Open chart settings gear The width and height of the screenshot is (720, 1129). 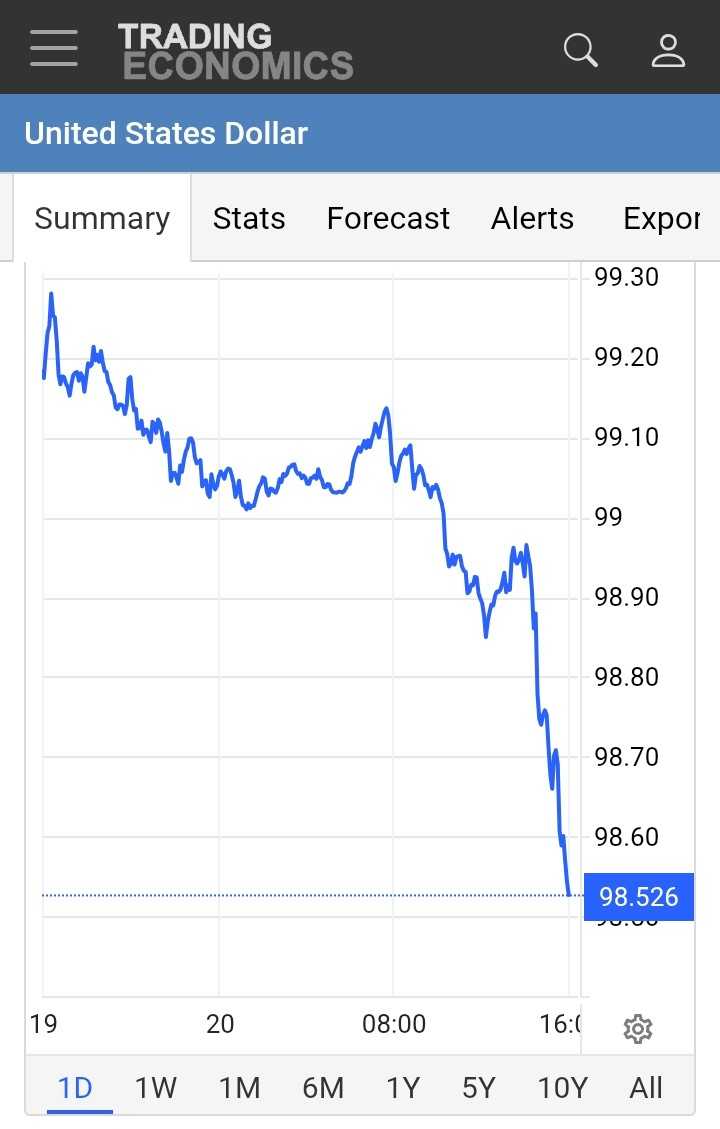pos(637,1028)
